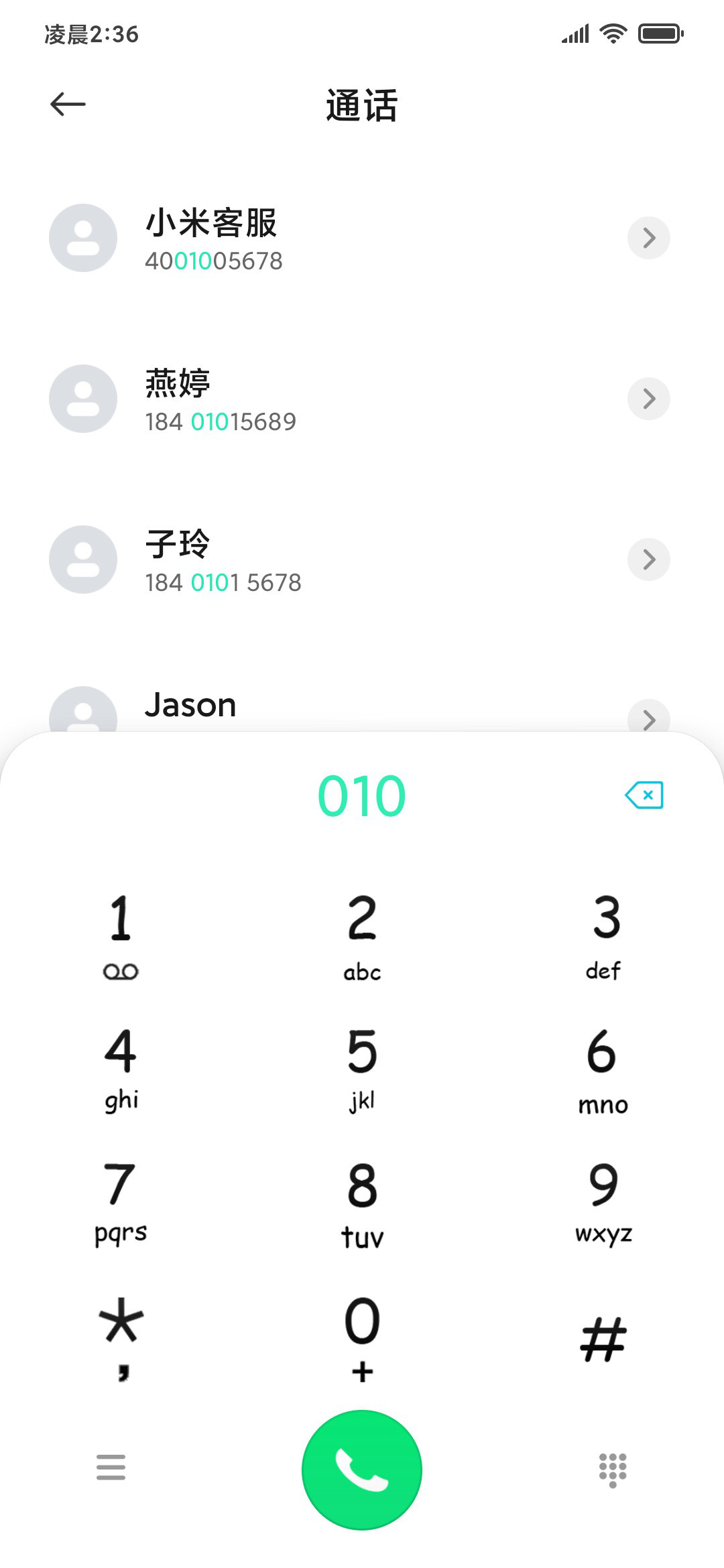Tap the 3 def key

(x=603, y=935)
